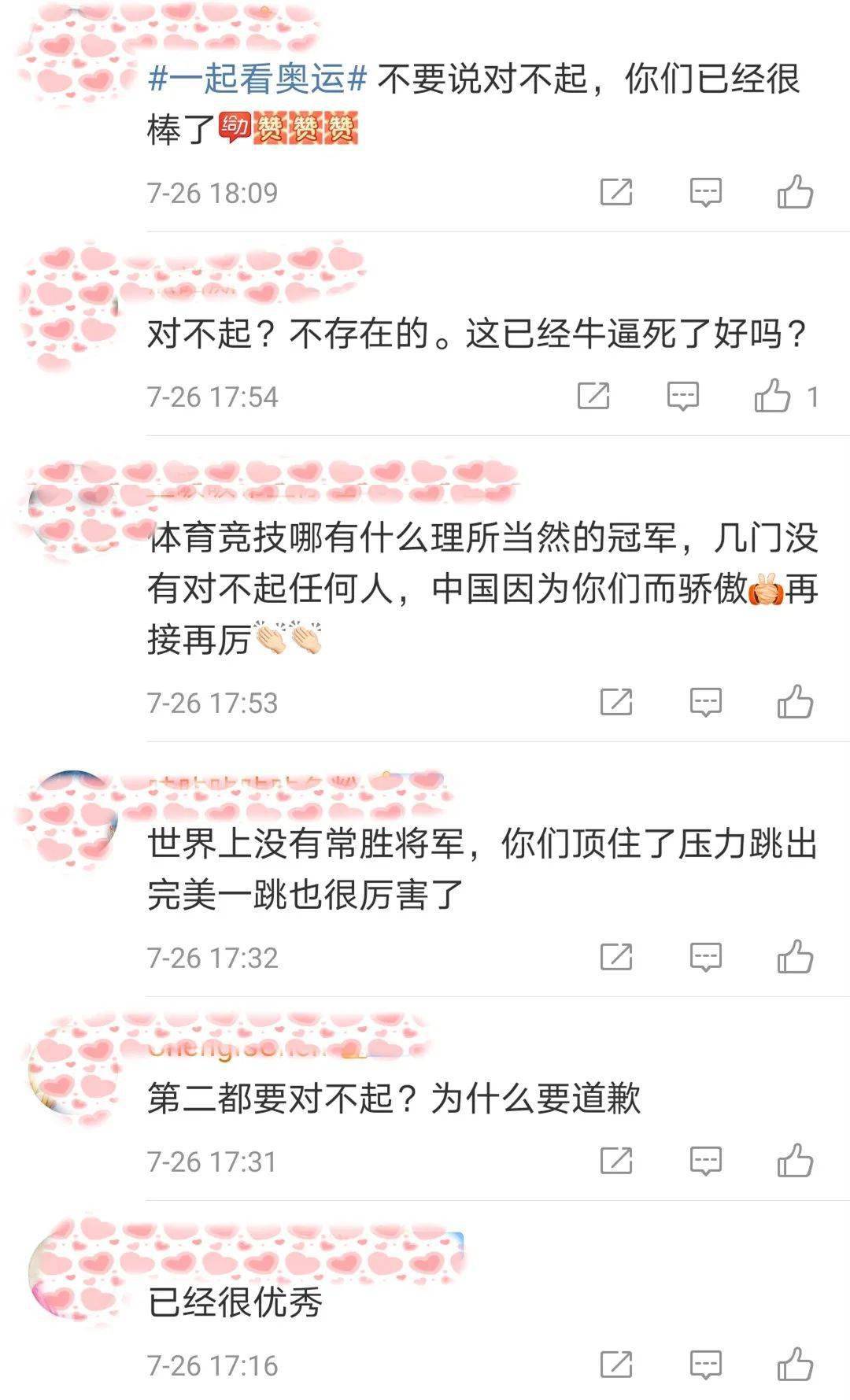Reply to the comment posted at 7-26 17:16
Image resolution: width=850 pixels, height=1400 pixels.
705,1365
